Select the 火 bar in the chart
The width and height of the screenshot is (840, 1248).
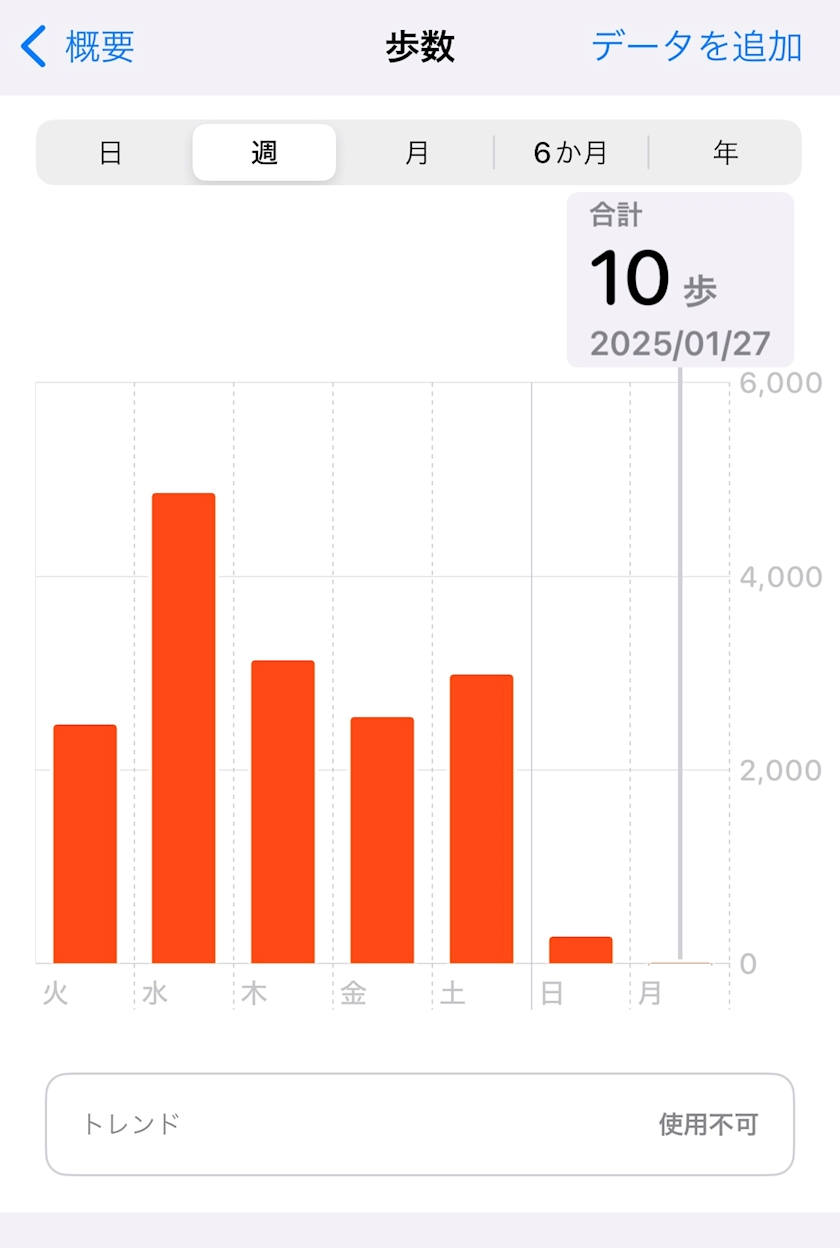(85, 844)
